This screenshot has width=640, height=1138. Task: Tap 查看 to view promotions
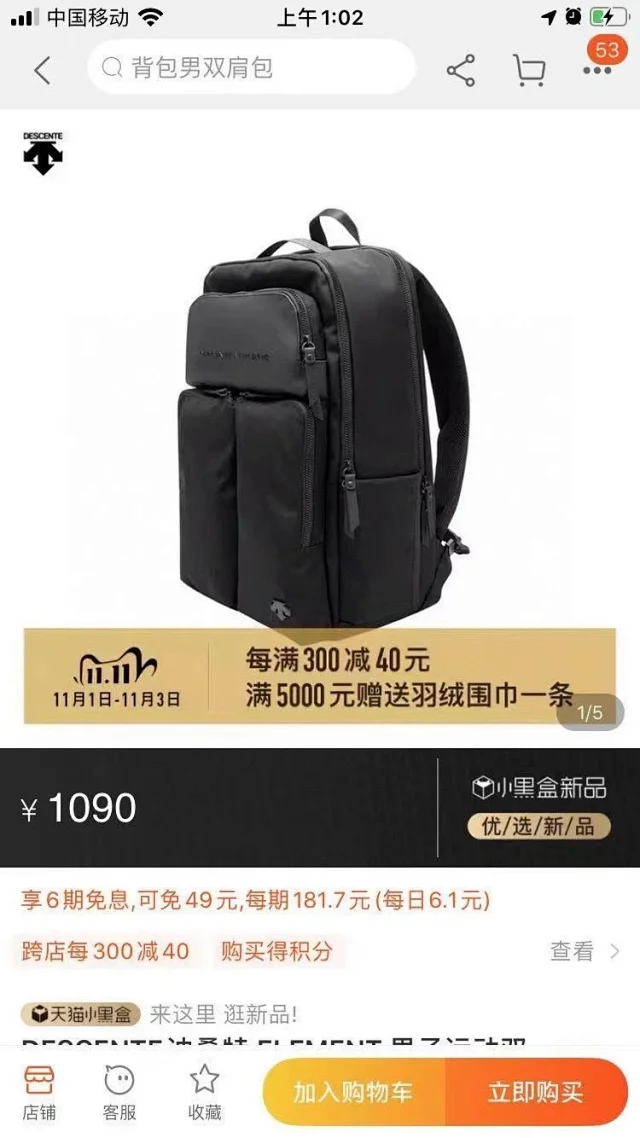coord(584,951)
